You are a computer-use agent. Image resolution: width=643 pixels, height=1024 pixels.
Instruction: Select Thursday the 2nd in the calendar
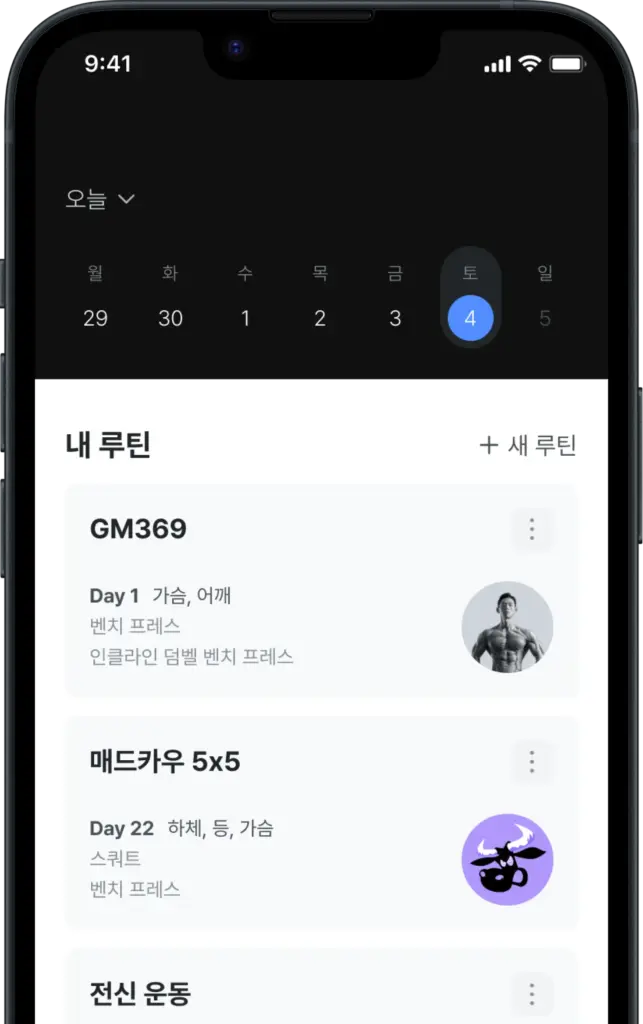point(320,318)
